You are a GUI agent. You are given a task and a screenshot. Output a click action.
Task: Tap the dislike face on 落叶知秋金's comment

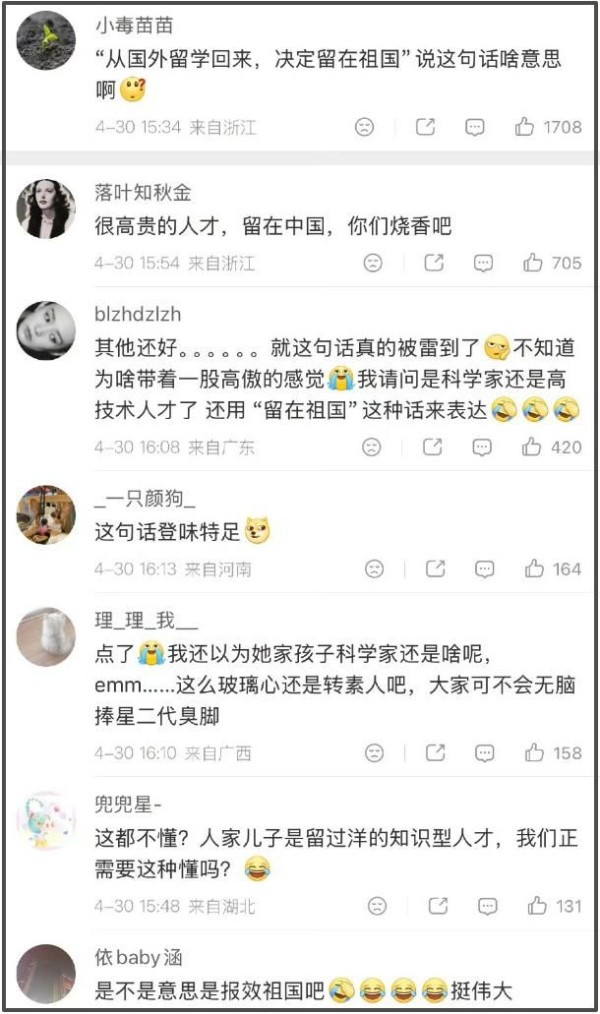pos(373,263)
